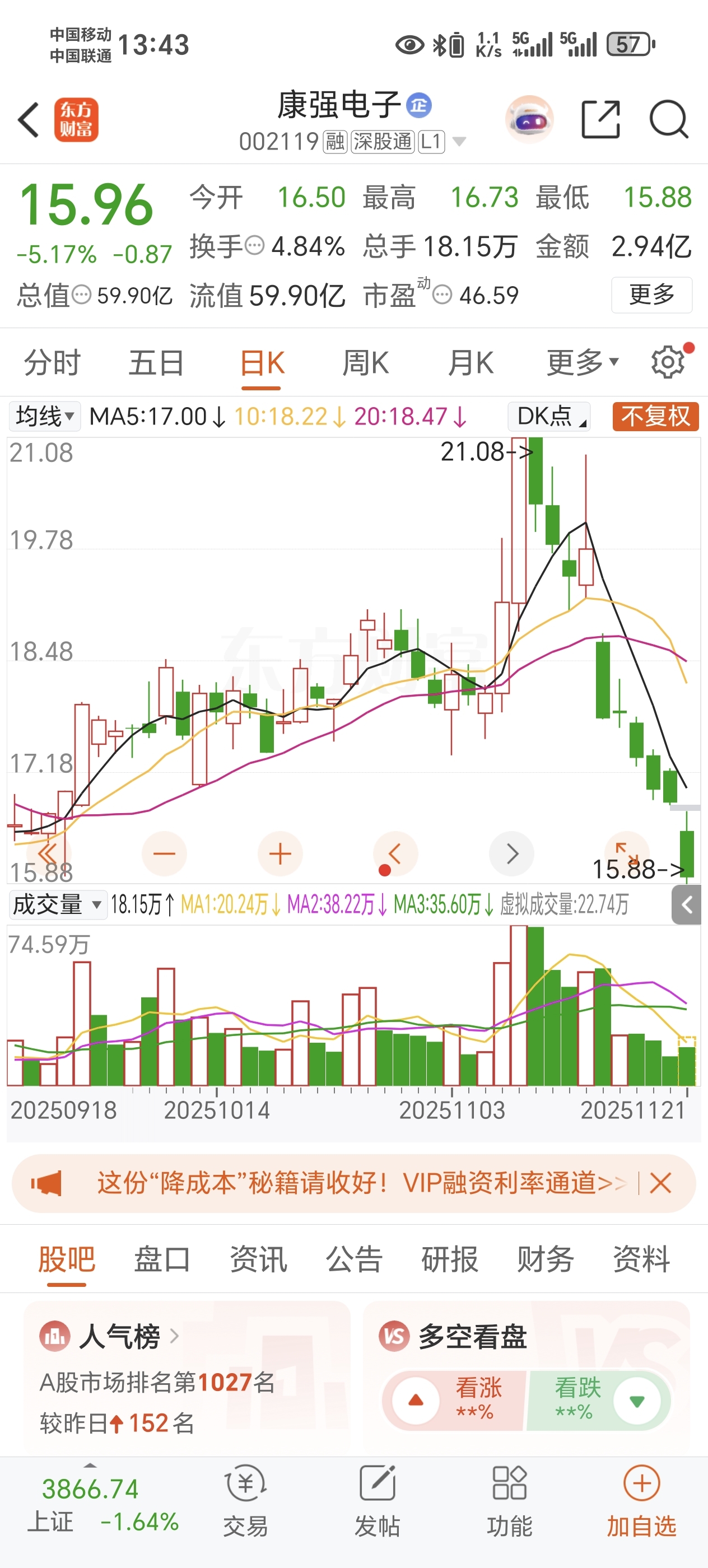The height and width of the screenshot is (1568, 708).
Task: Zoom out the K-line chart with minus
Action: coord(164,854)
